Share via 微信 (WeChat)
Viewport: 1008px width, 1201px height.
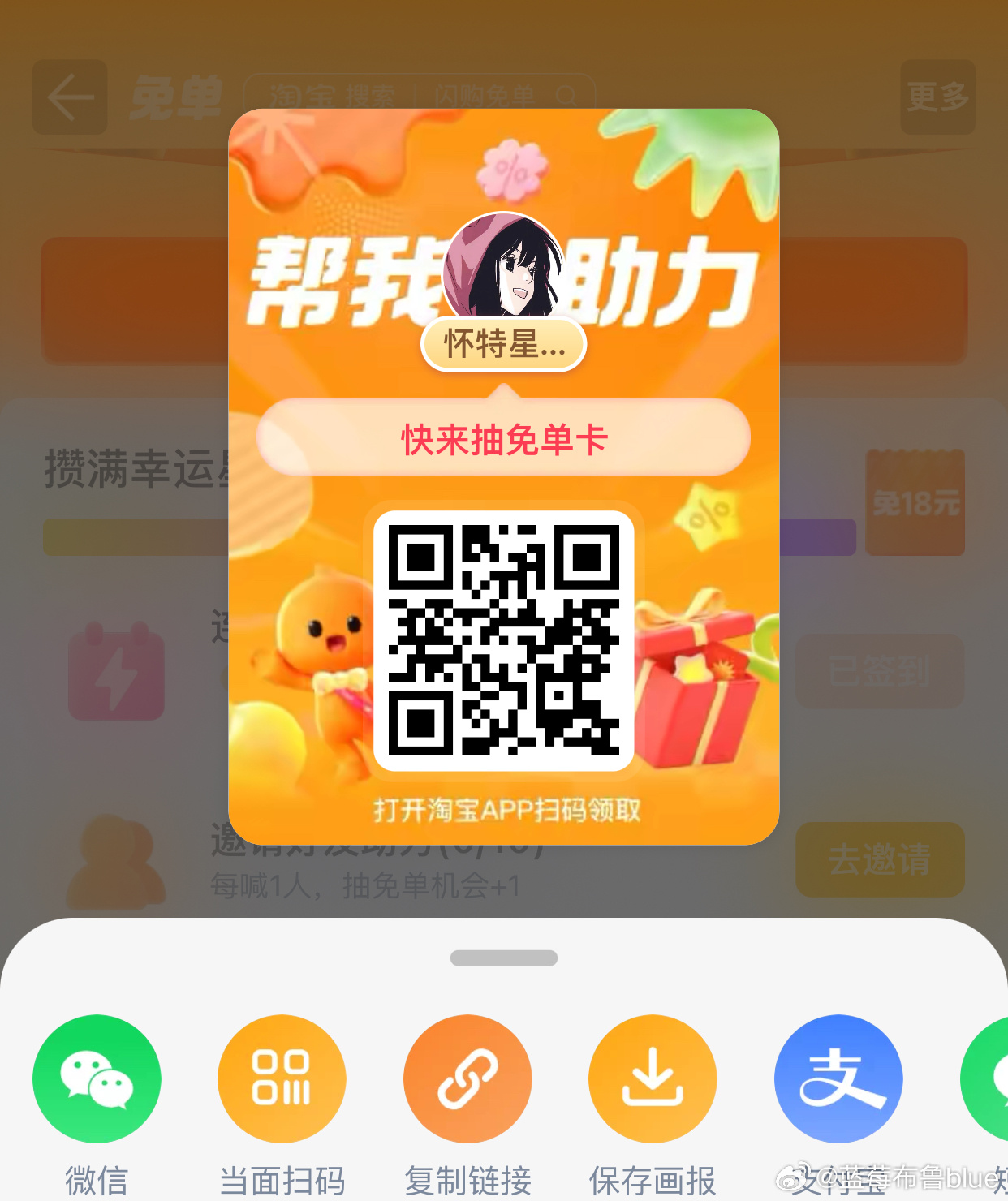point(97,1078)
